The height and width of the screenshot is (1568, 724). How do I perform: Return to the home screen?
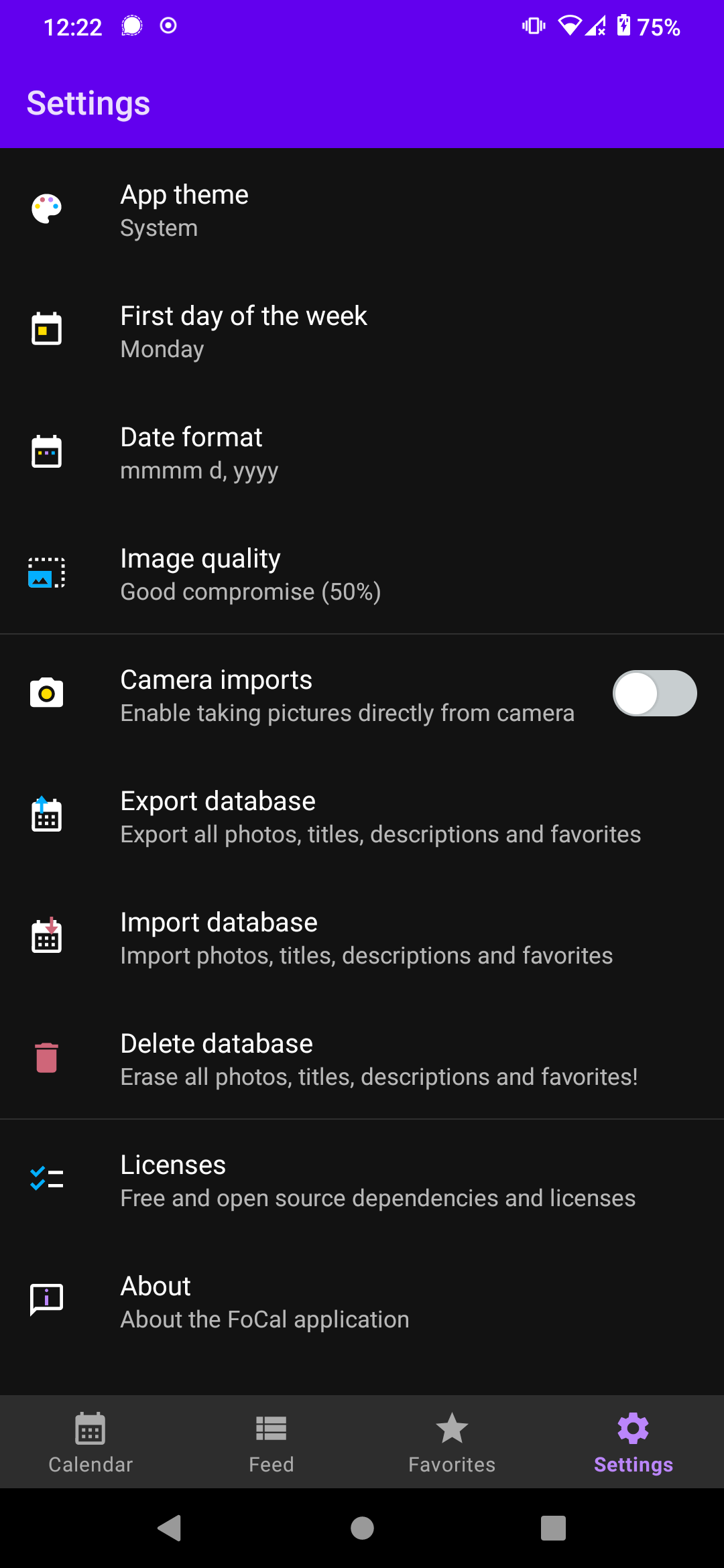point(362,1528)
